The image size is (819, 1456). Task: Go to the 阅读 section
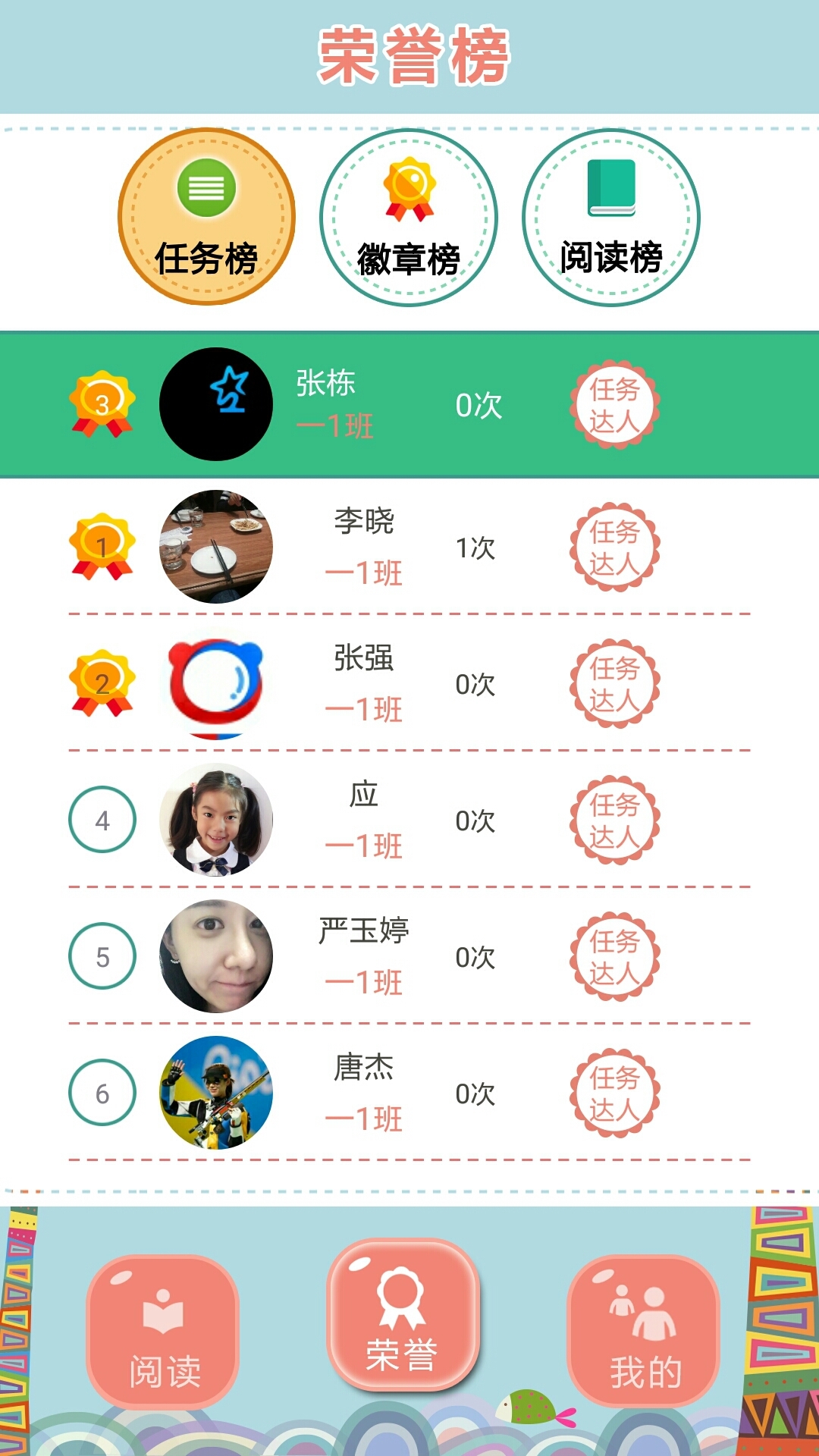[163, 1332]
